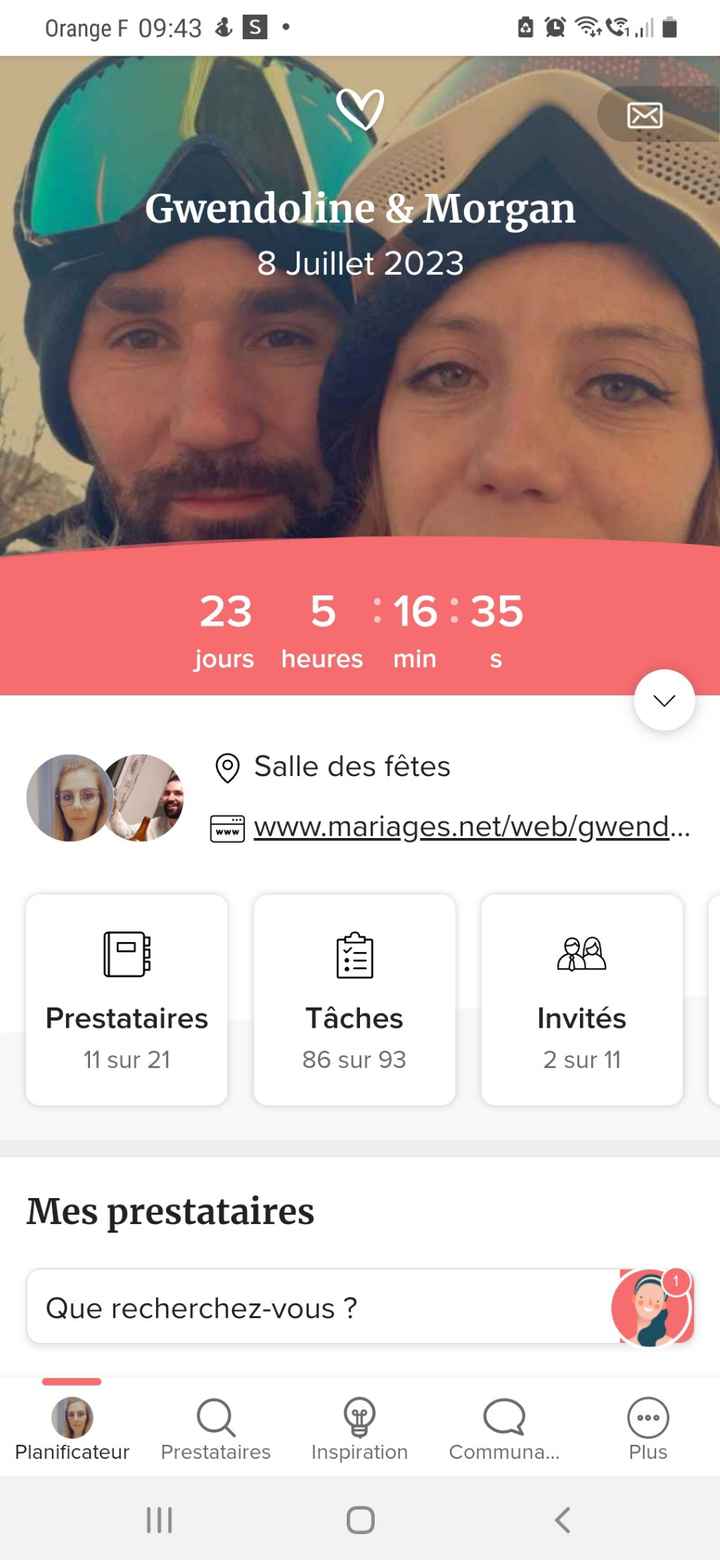Tap the Inspiration lightbulb icon

pyautogui.click(x=360, y=1416)
